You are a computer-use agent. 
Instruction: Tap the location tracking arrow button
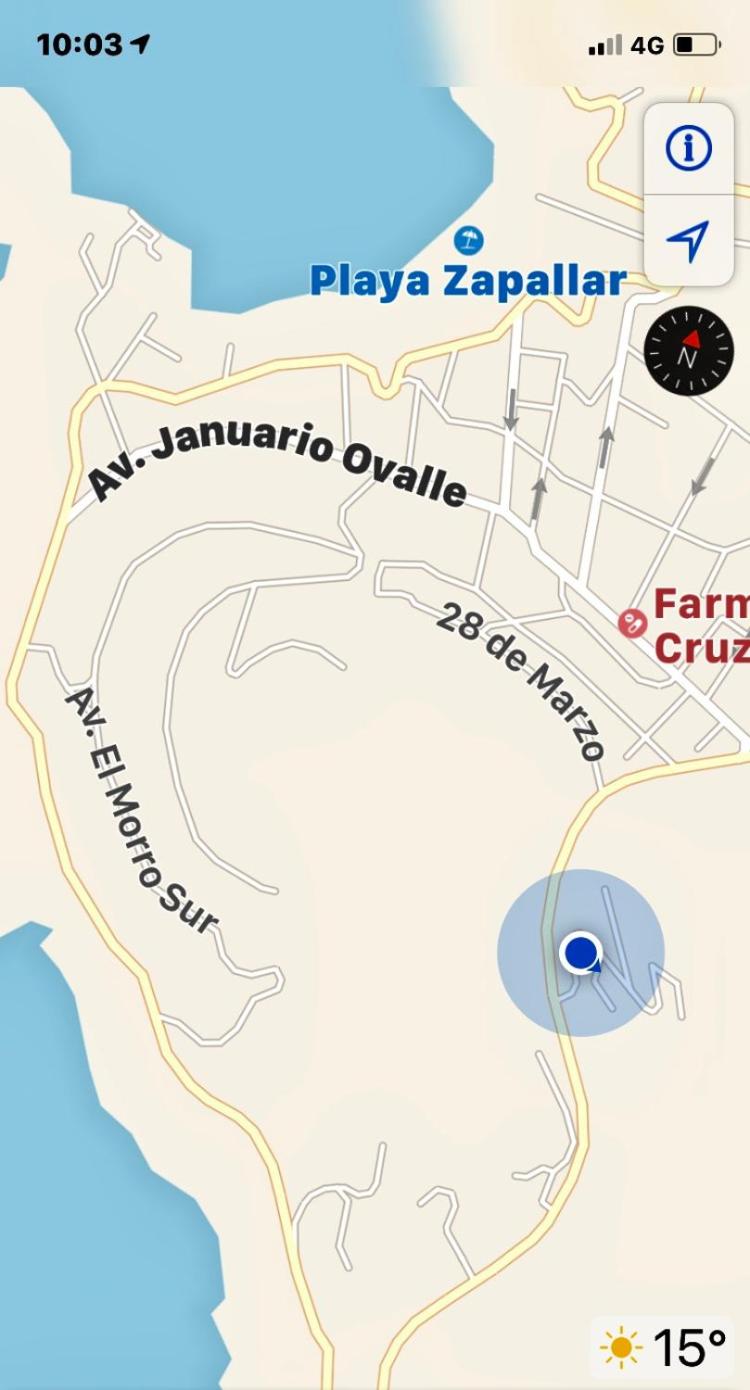[688, 241]
